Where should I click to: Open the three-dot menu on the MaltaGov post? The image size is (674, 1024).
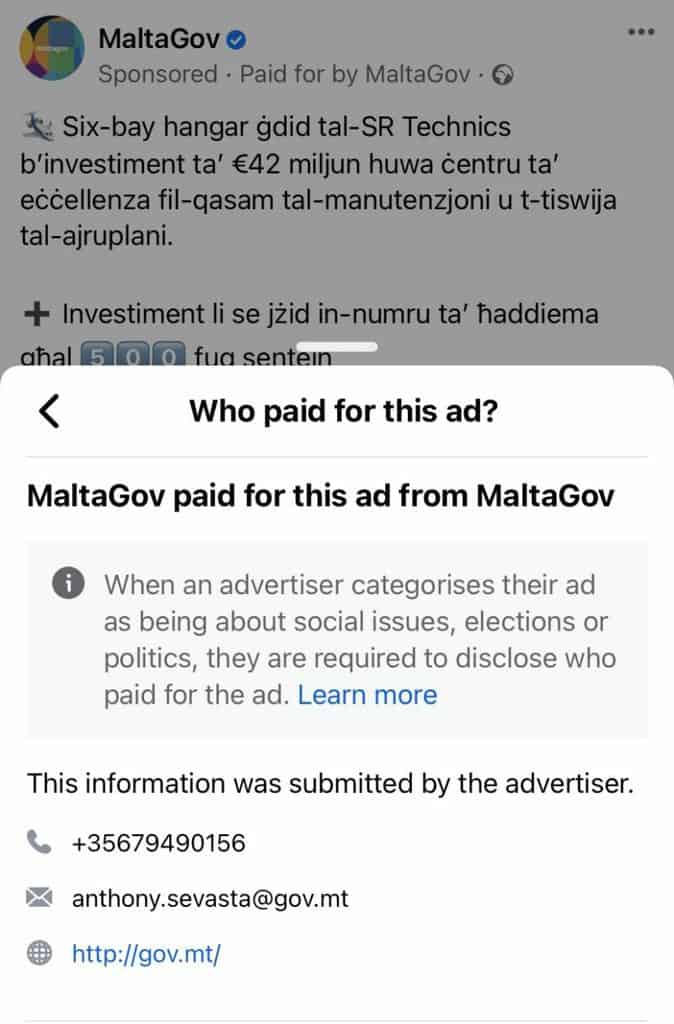click(640, 31)
